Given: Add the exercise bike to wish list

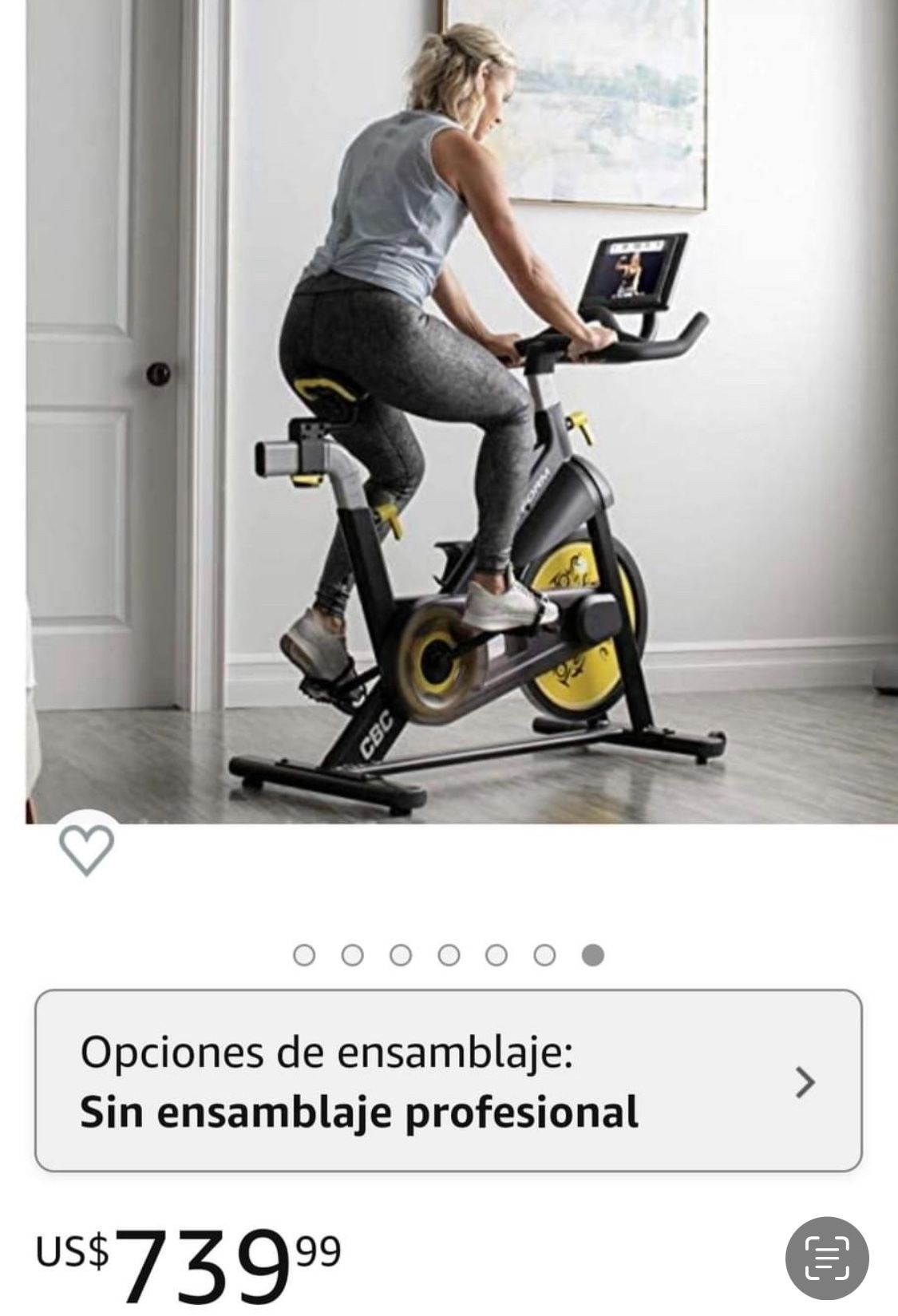Looking at the screenshot, I should click(x=86, y=850).
